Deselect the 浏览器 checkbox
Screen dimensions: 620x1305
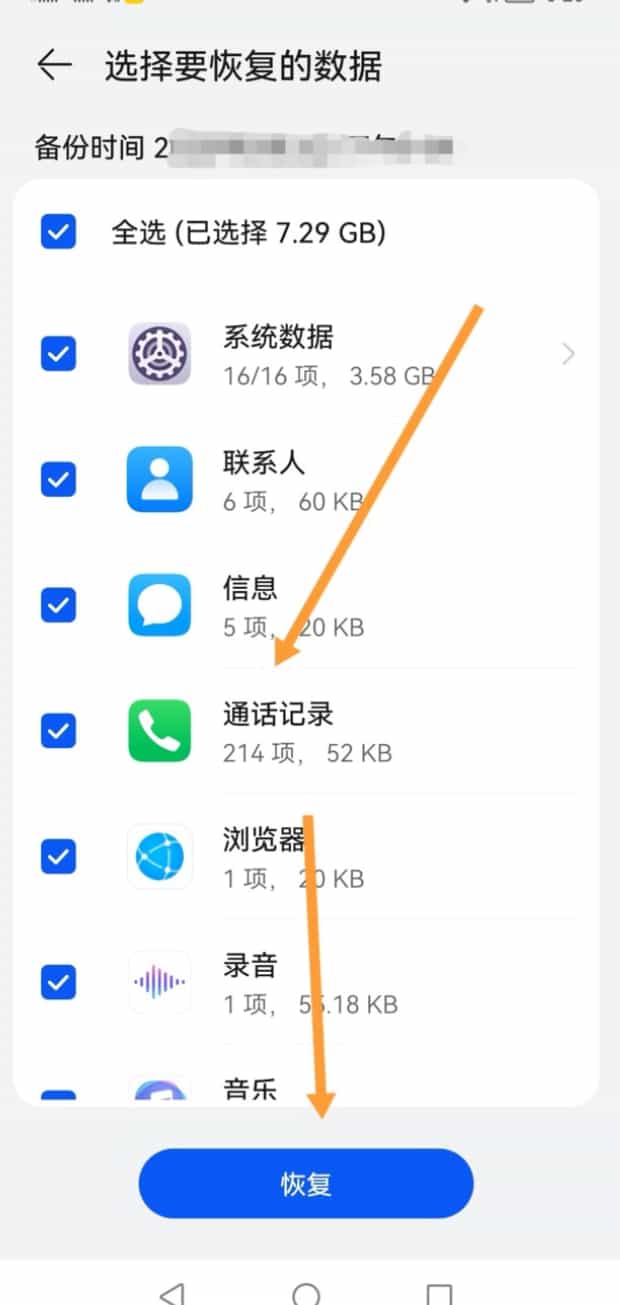58,856
